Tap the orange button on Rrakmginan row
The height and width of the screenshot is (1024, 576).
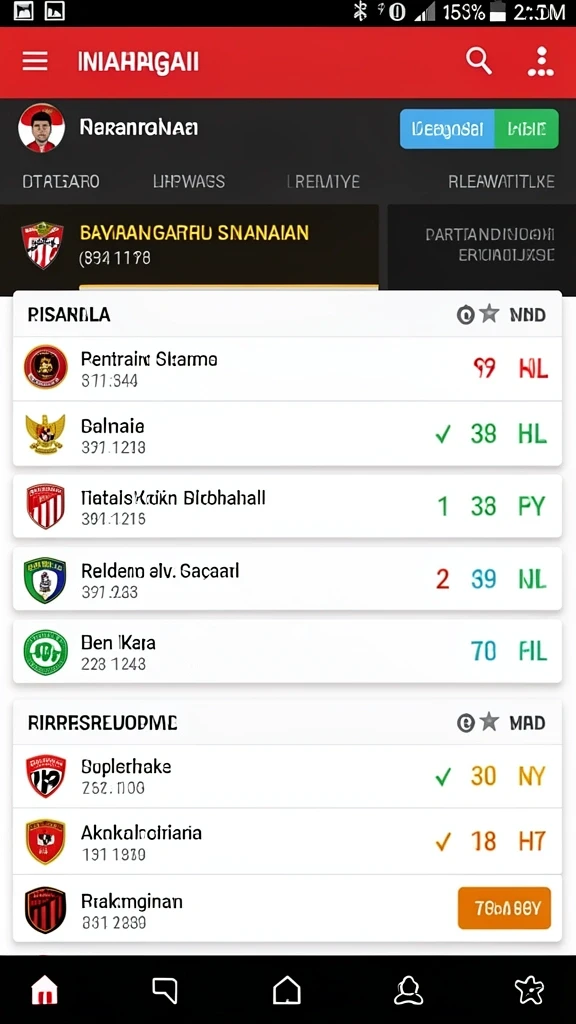point(504,908)
